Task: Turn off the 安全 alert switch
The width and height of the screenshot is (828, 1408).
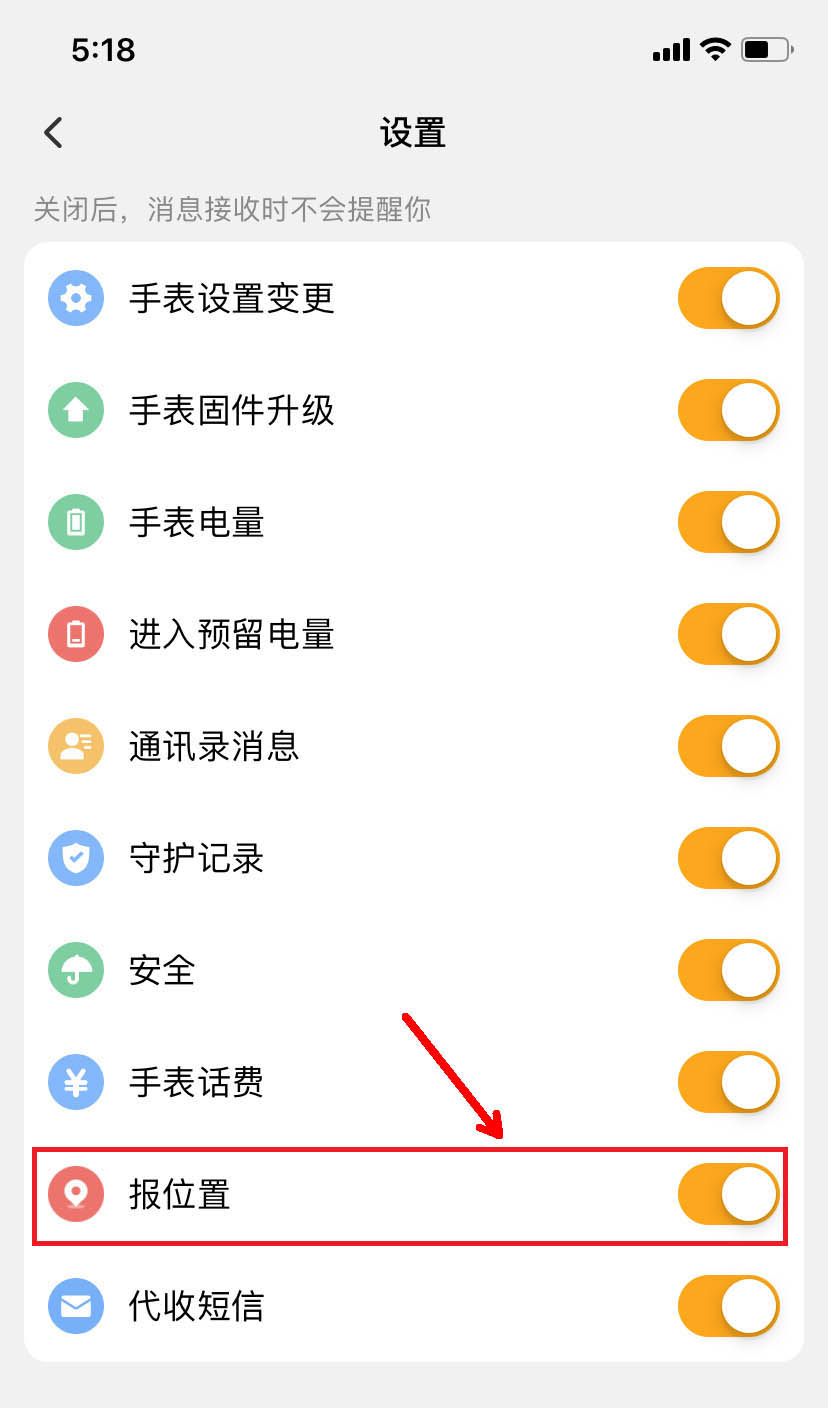Action: 728,970
